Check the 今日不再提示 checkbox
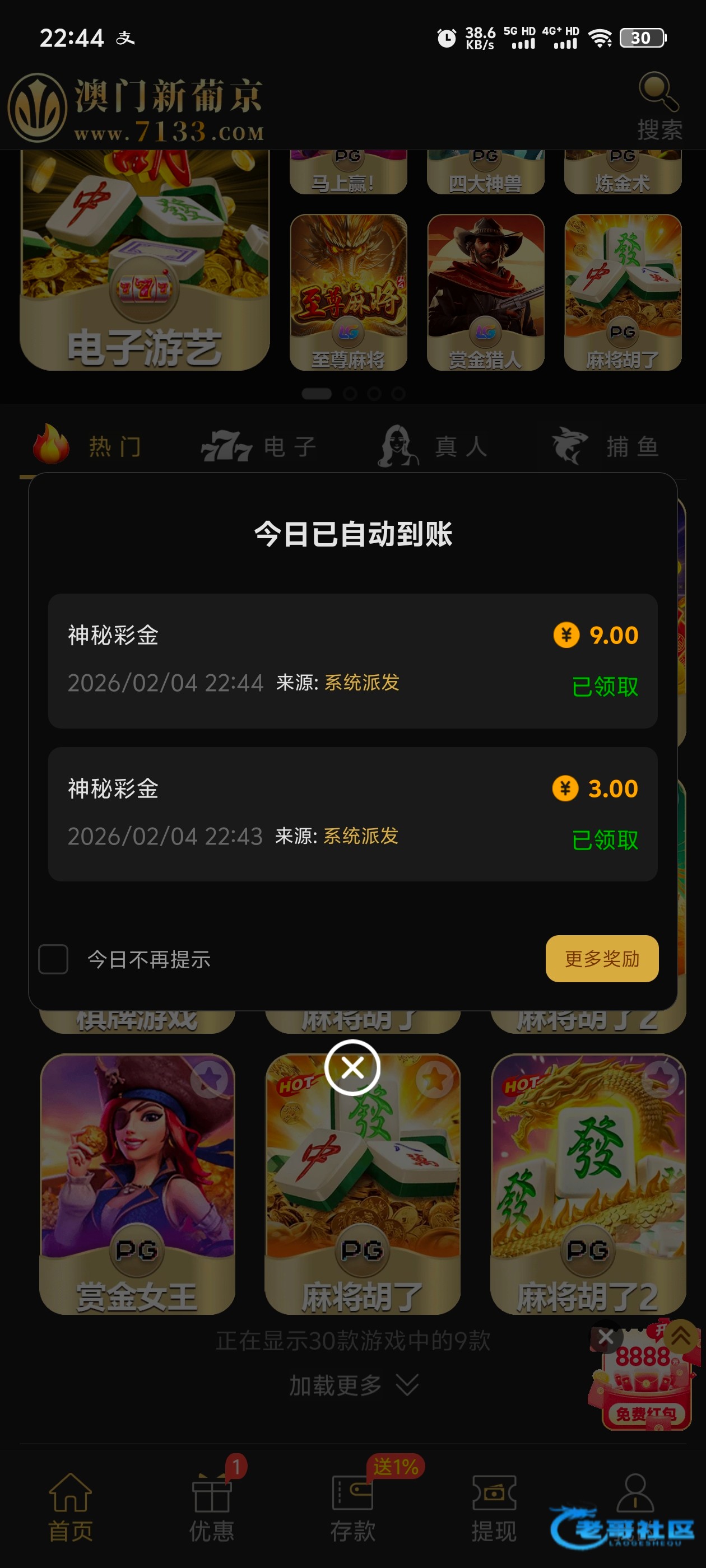Image resolution: width=706 pixels, height=1568 pixels. pyautogui.click(x=54, y=959)
